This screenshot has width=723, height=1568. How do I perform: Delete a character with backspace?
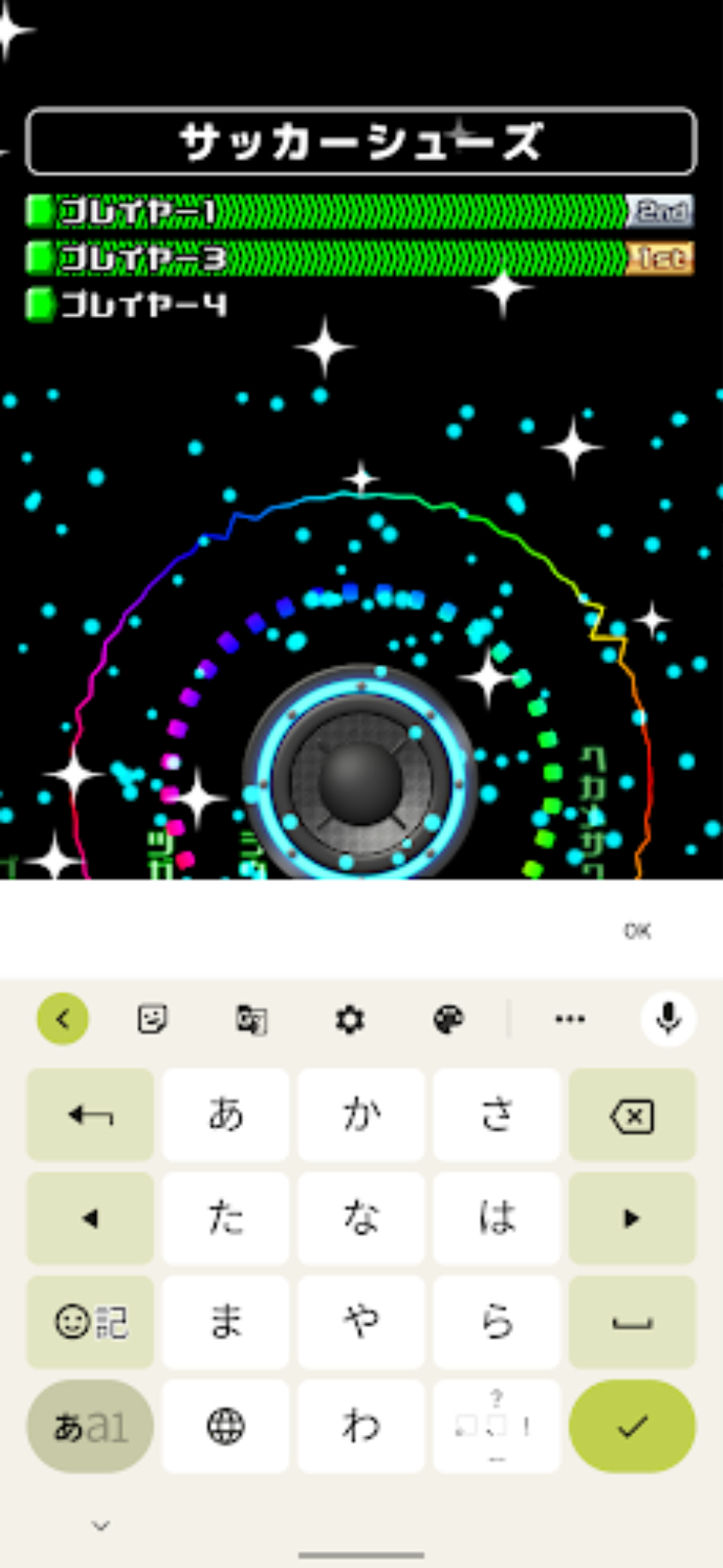[x=632, y=1115]
